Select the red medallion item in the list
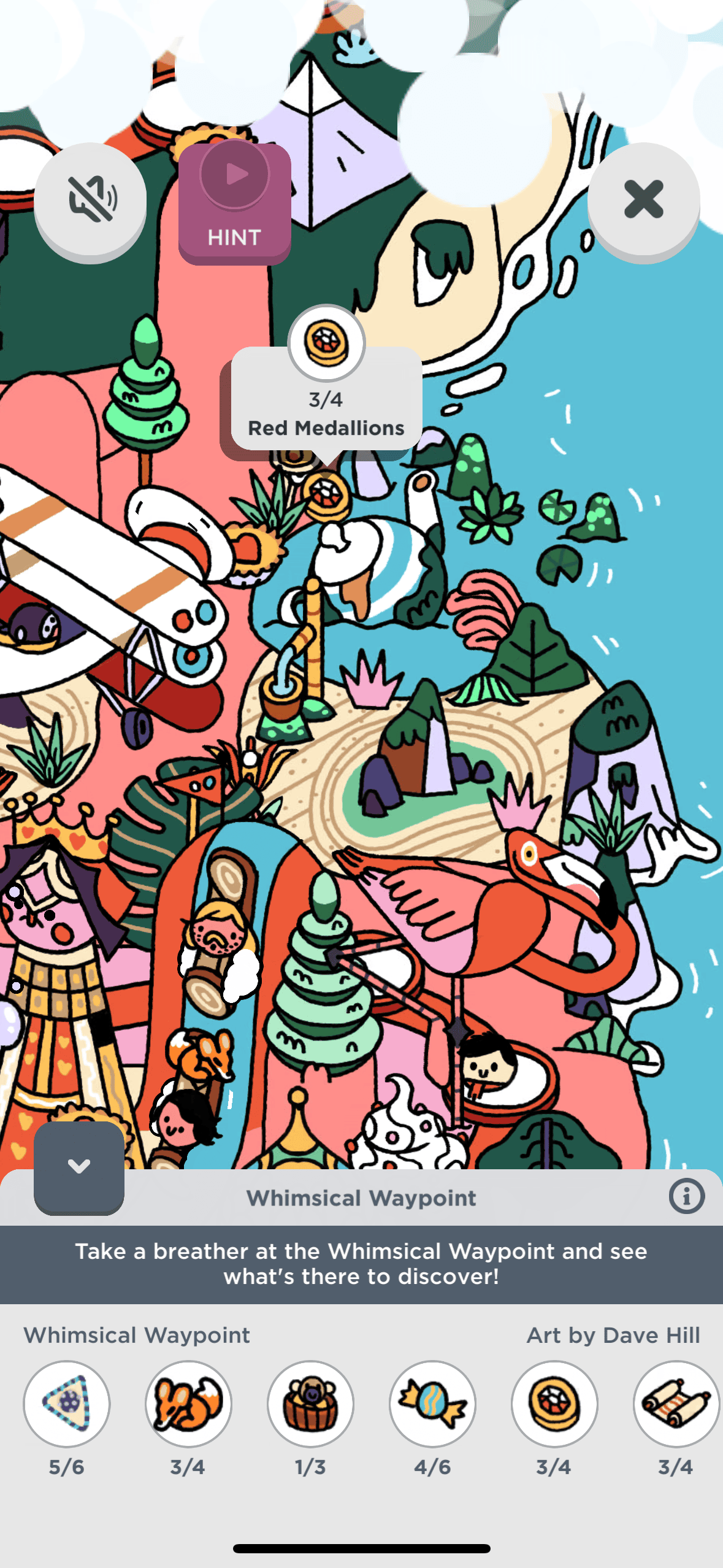 pyautogui.click(x=554, y=1404)
